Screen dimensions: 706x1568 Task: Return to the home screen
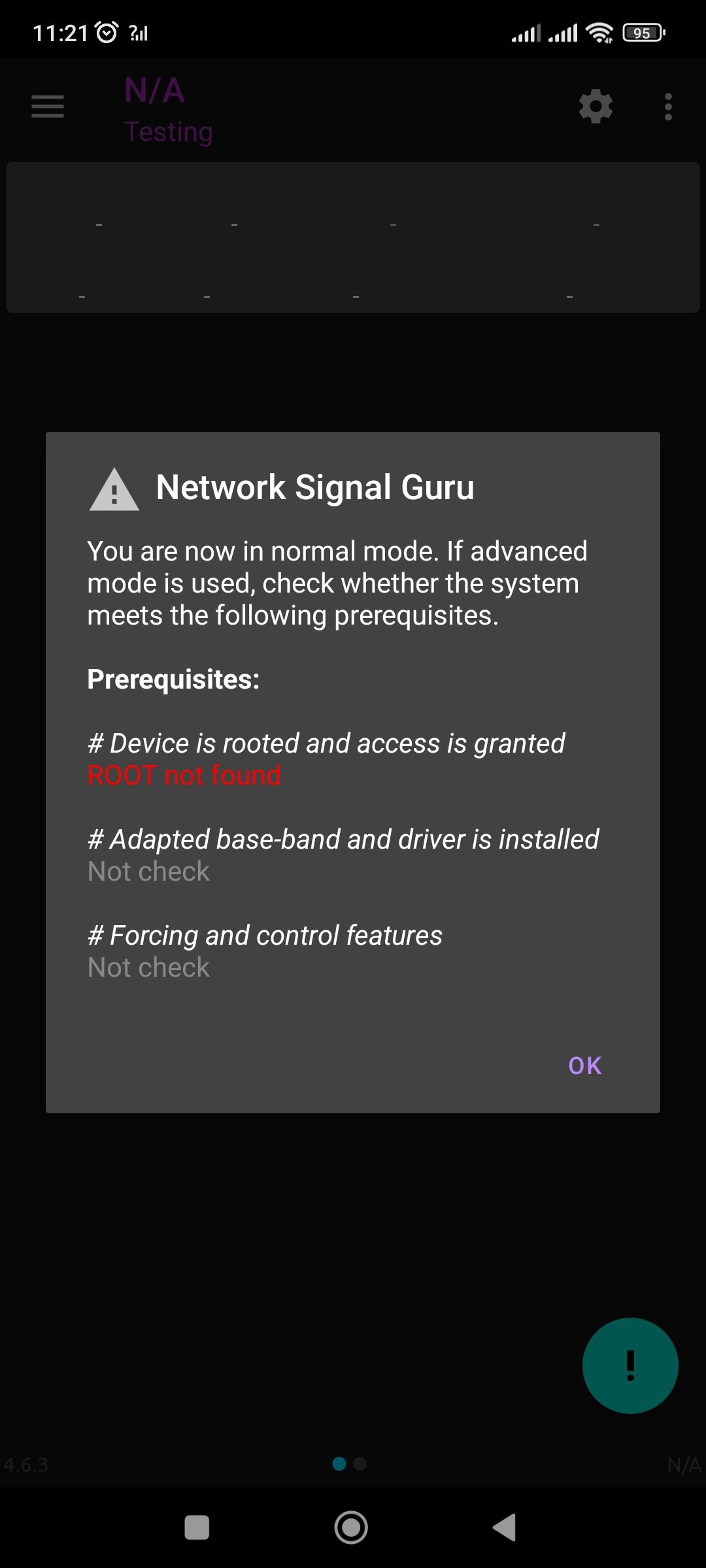[351, 1527]
